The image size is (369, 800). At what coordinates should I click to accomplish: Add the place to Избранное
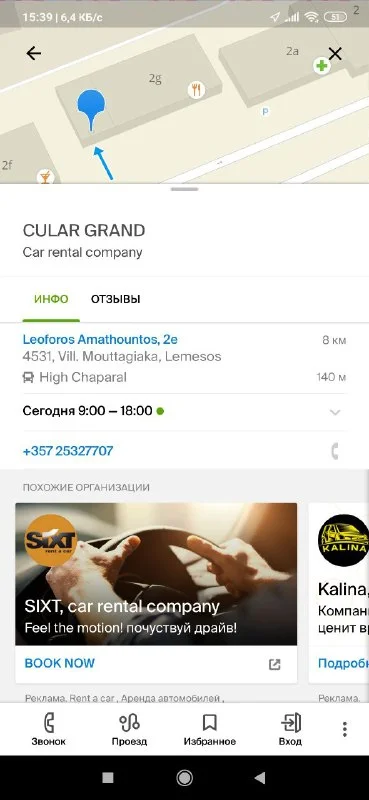point(210,730)
